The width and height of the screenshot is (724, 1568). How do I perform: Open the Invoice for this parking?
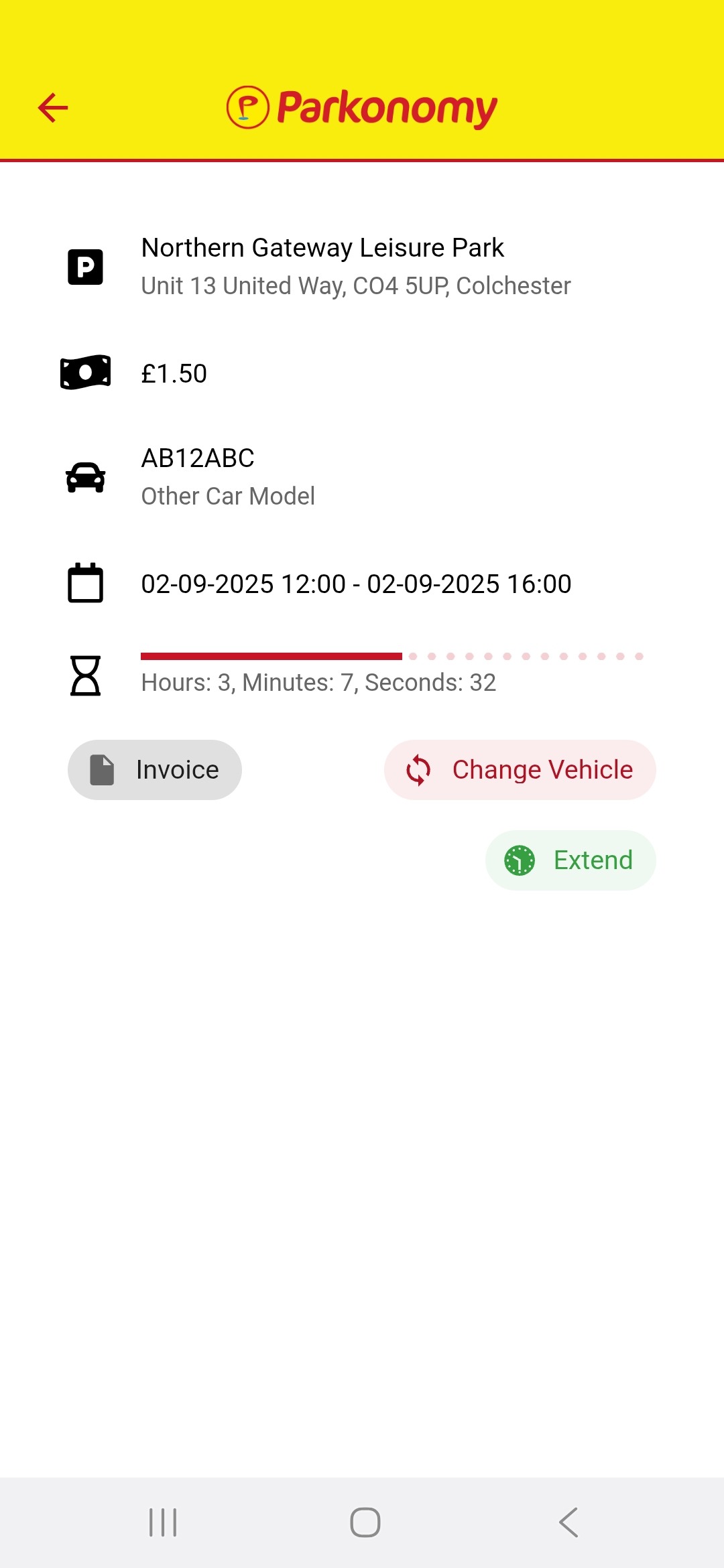tap(155, 770)
